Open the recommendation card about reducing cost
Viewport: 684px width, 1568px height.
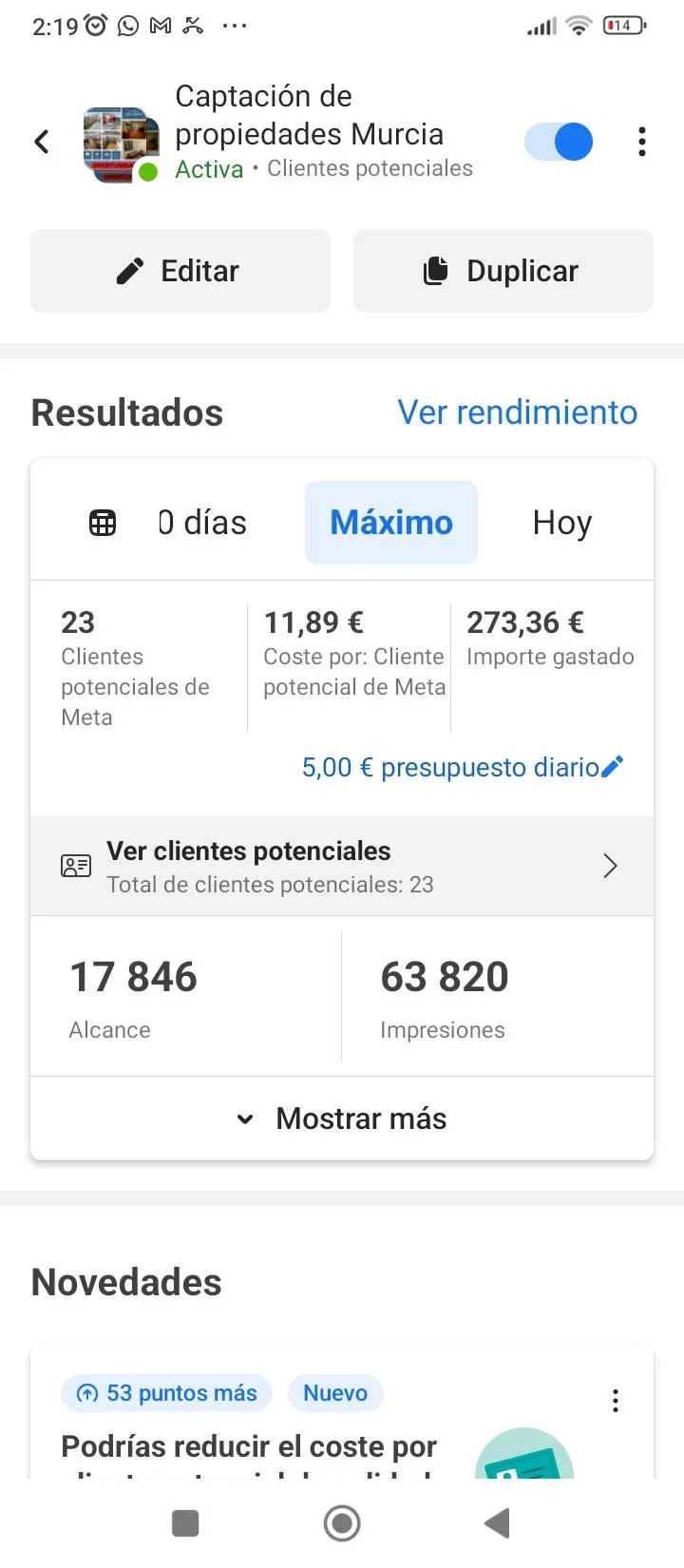click(249, 1447)
